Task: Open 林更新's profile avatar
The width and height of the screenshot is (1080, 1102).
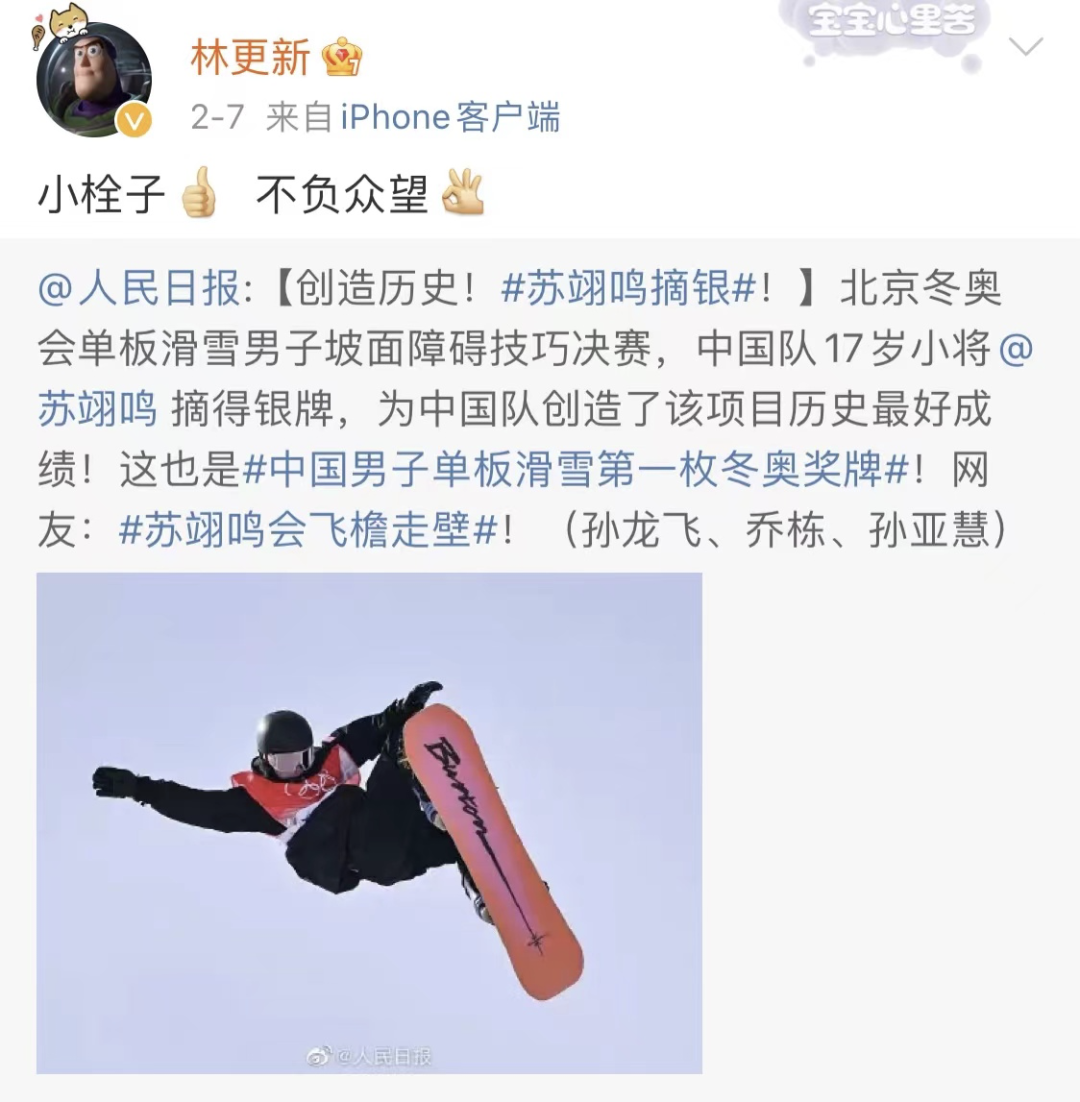Action: click(94, 79)
